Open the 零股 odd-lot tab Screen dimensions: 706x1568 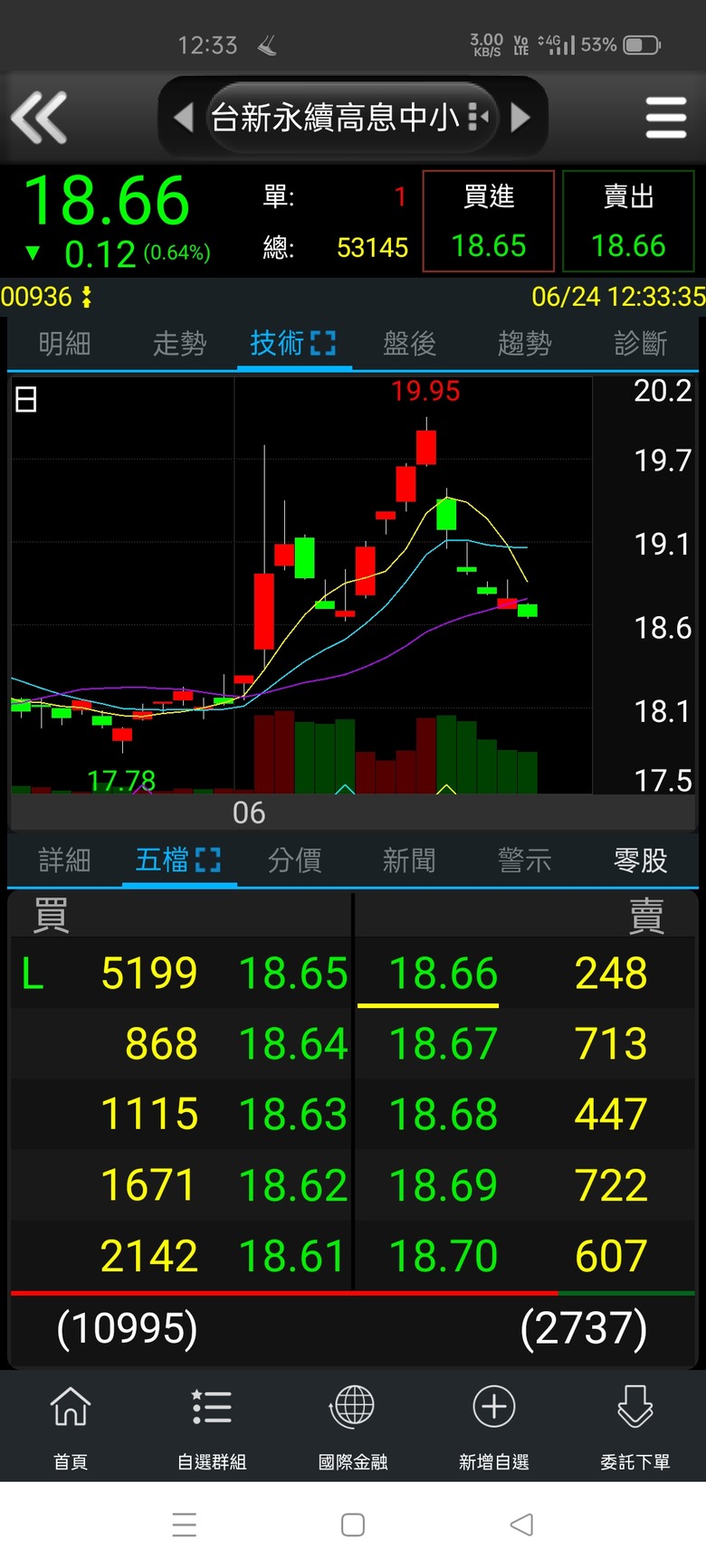[x=640, y=860]
